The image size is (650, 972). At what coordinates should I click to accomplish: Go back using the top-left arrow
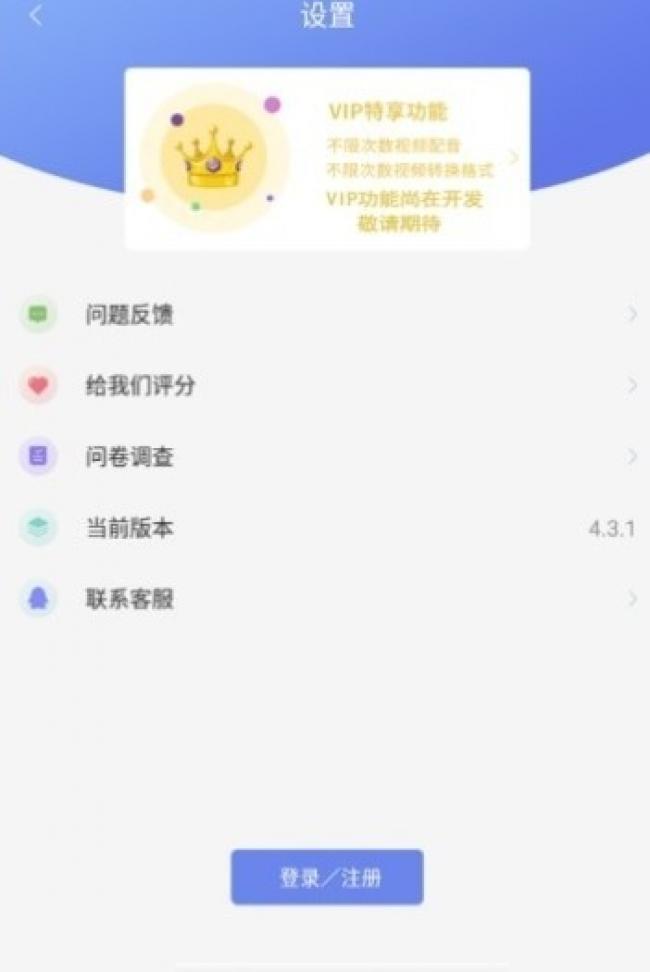click(x=36, y=16)
